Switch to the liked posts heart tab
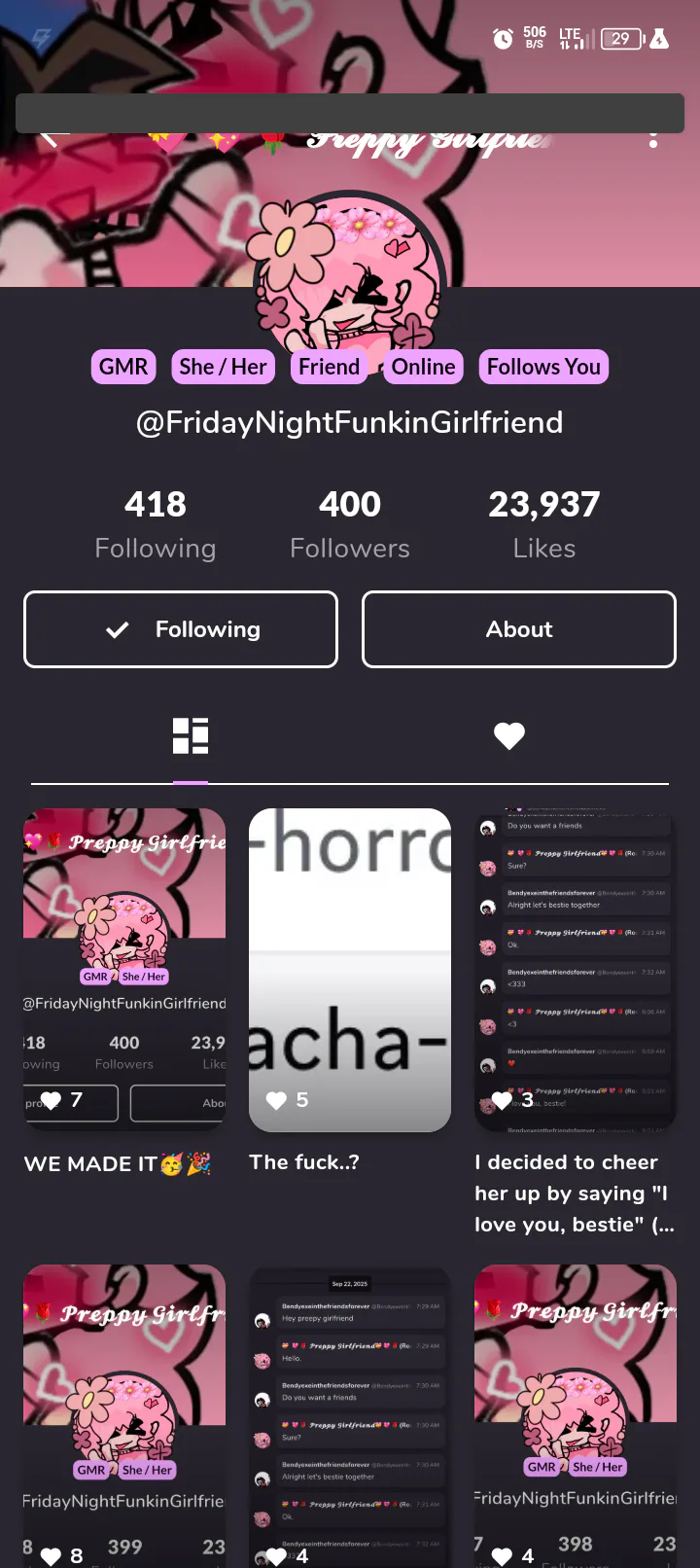The image size is (700, 1568). click(x=509, y=736)
